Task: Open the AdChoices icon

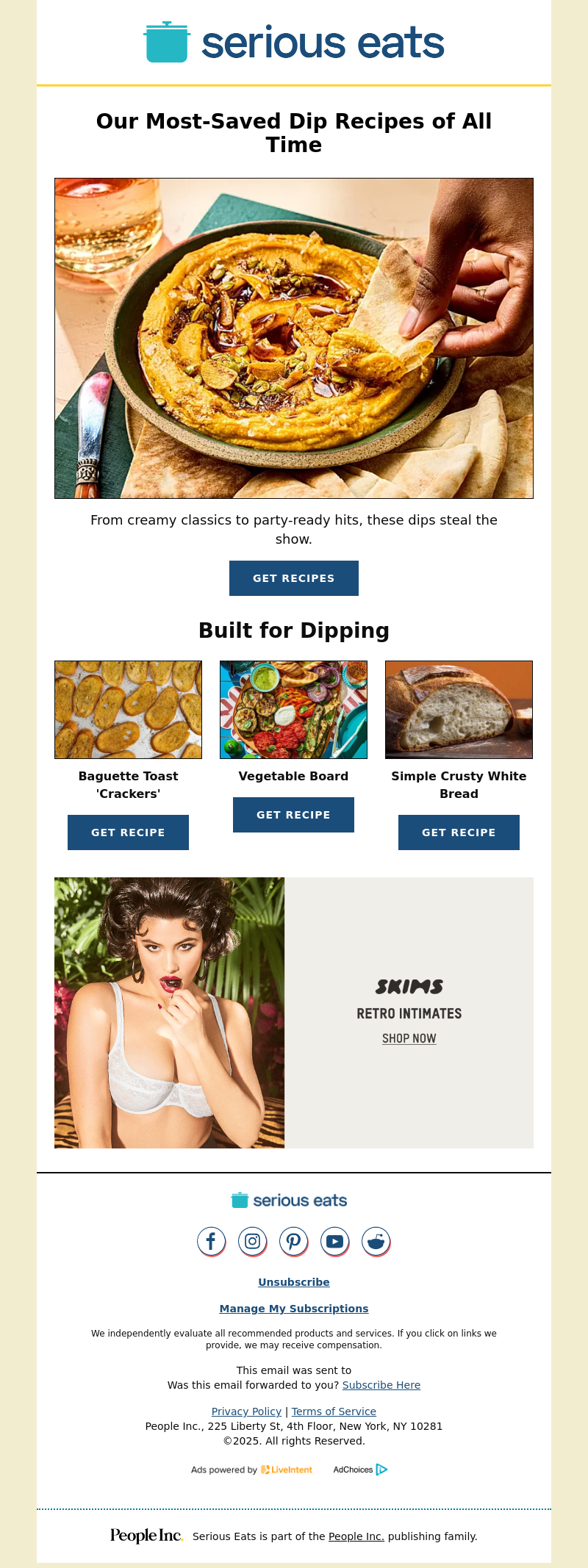Action: (x=381, y=1470)
